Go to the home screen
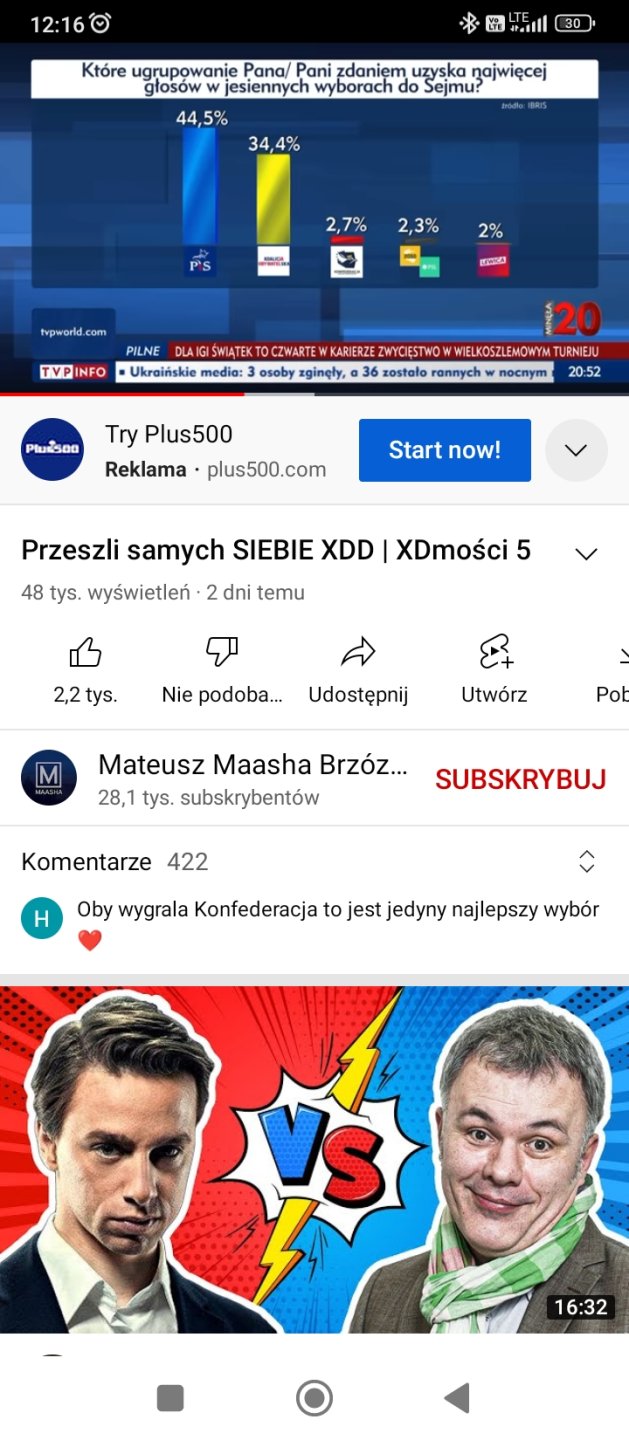The width and height of the screenshot is (629, 1440). click(314, 1397)
